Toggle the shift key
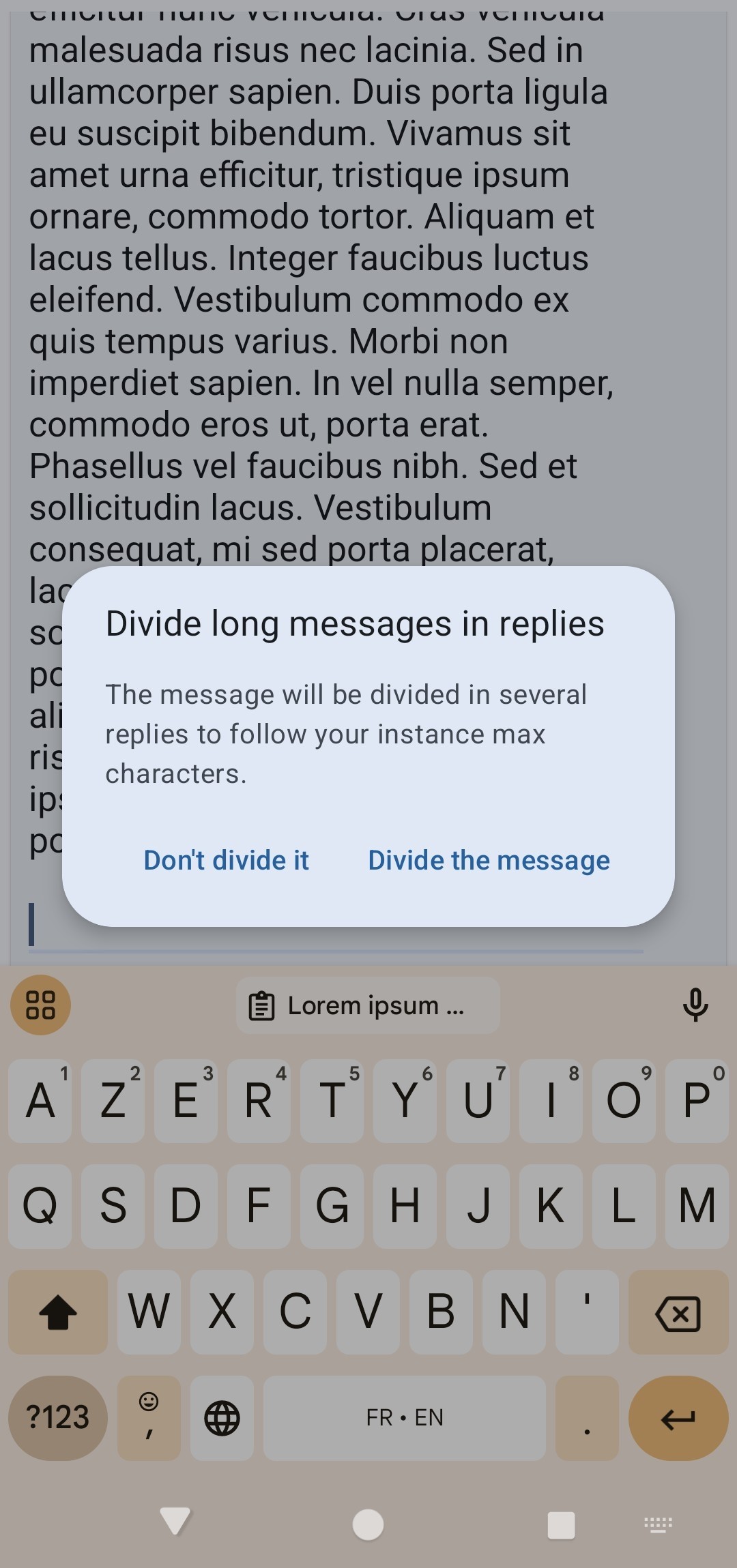The image size is (737, 1568). coord(58,1312)
